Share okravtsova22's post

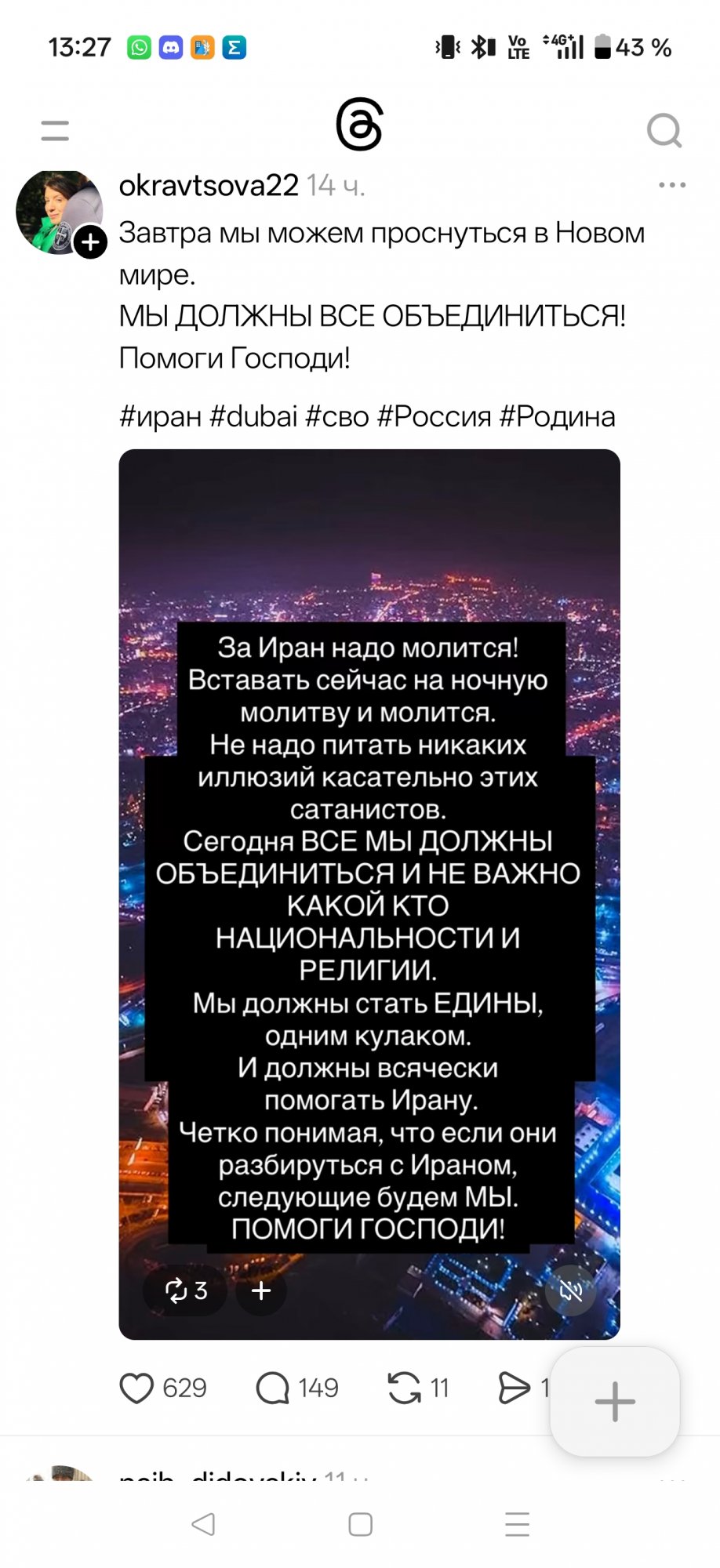[x=515, y=1388]
